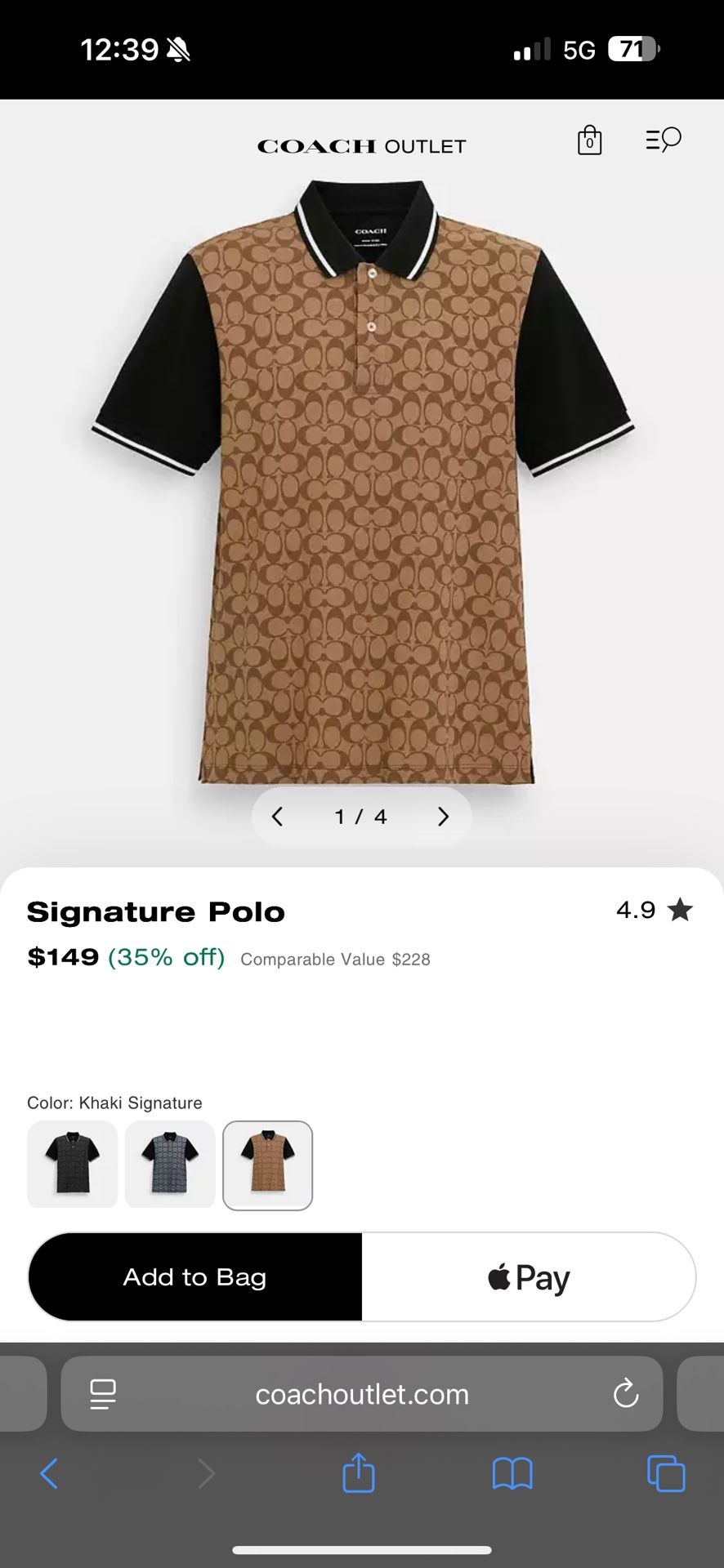Viewport: 724px width, 1568px height.
Task: Go back to the previous page
Action: [49, 1474]
